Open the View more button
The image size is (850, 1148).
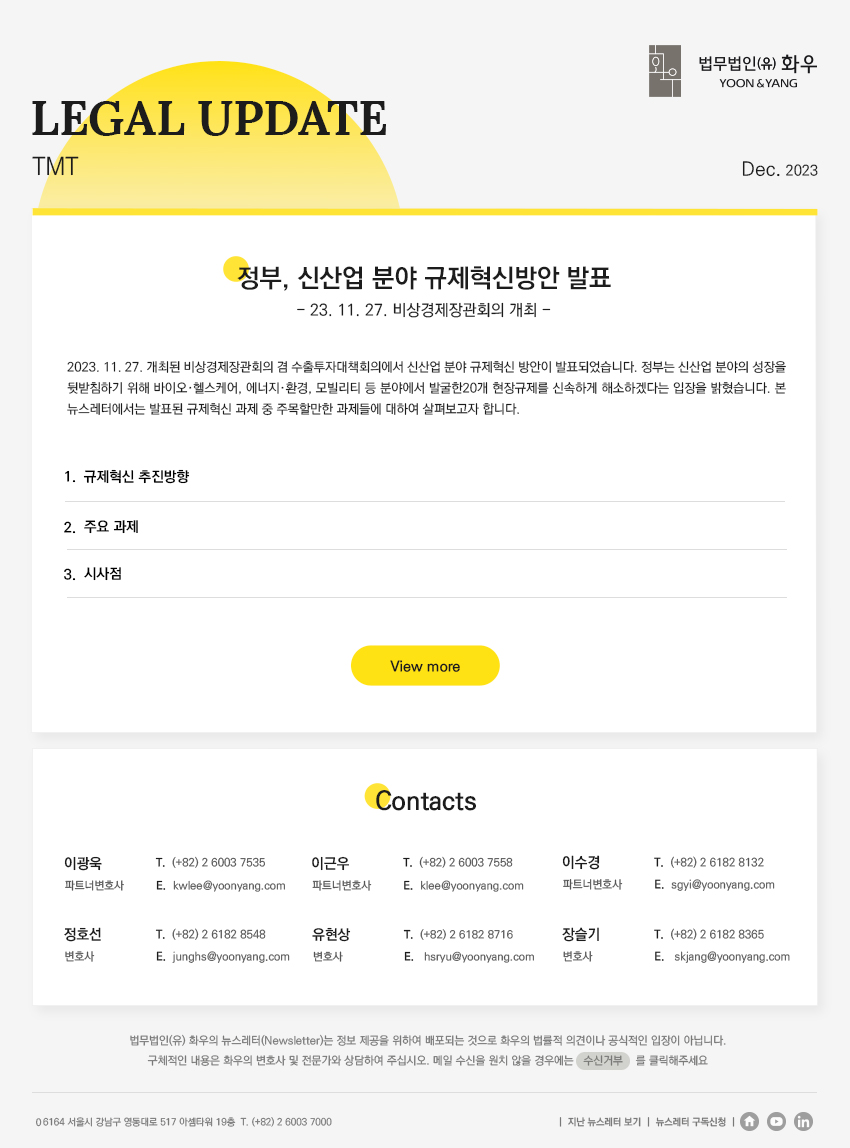[425, 666]
